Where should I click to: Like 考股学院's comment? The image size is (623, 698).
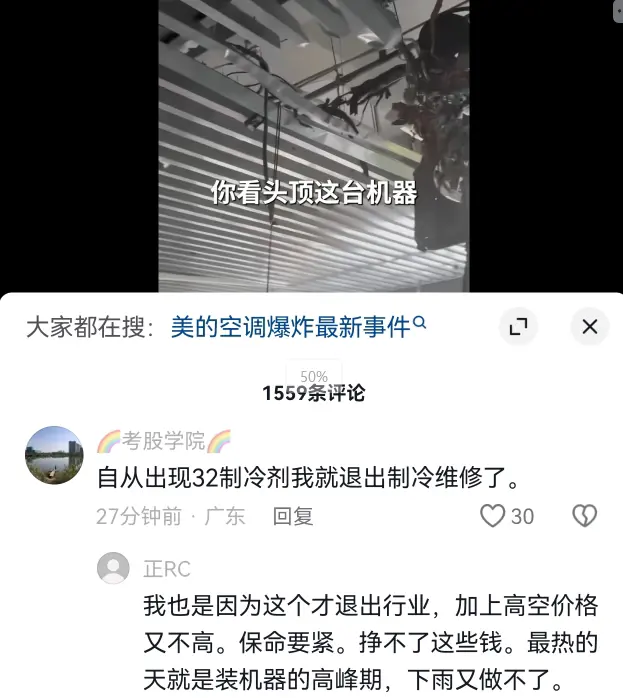[x=493, y=516]
